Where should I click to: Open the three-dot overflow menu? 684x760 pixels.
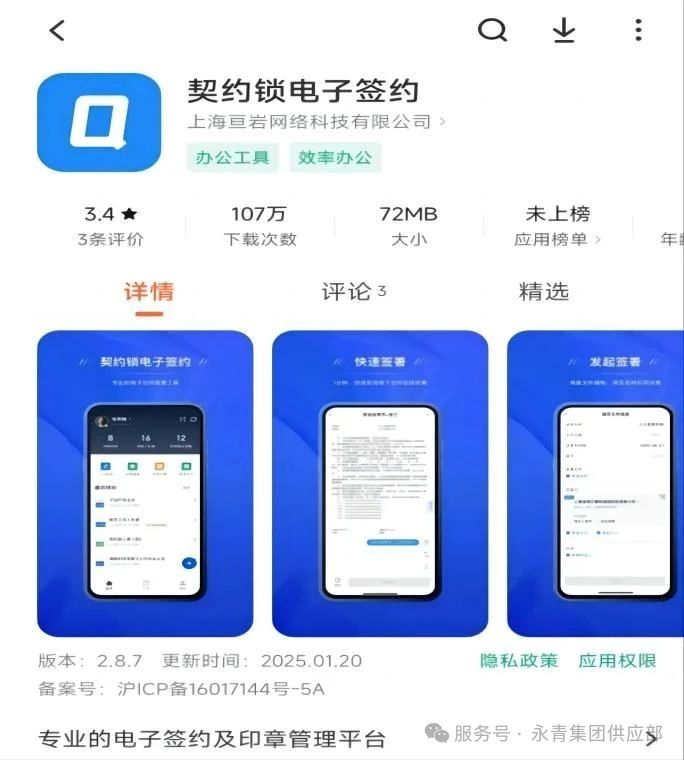(638, 31)
